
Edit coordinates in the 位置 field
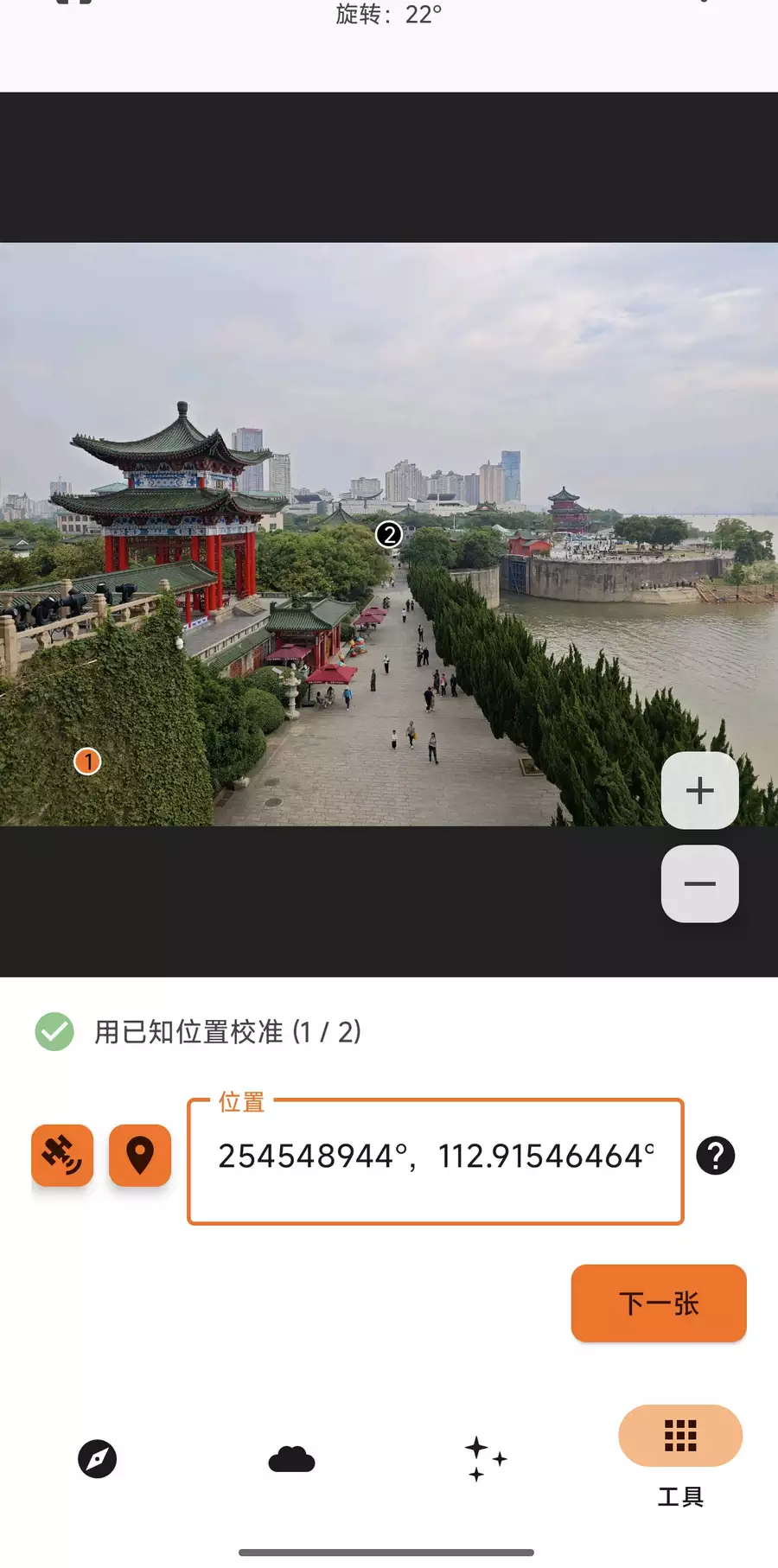pos(434,1158)
